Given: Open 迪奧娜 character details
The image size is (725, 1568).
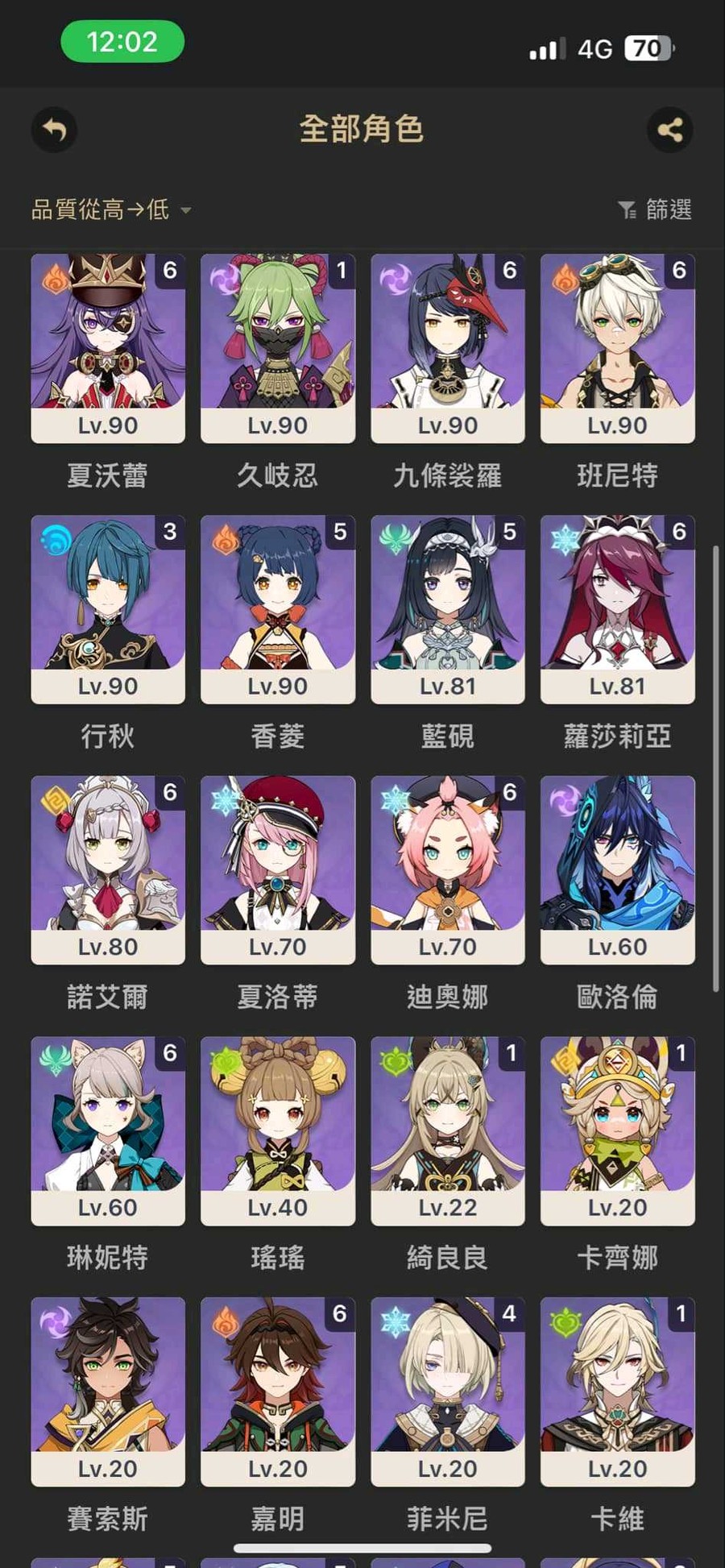Looking at the screenshot, I should tap(448, 870).
